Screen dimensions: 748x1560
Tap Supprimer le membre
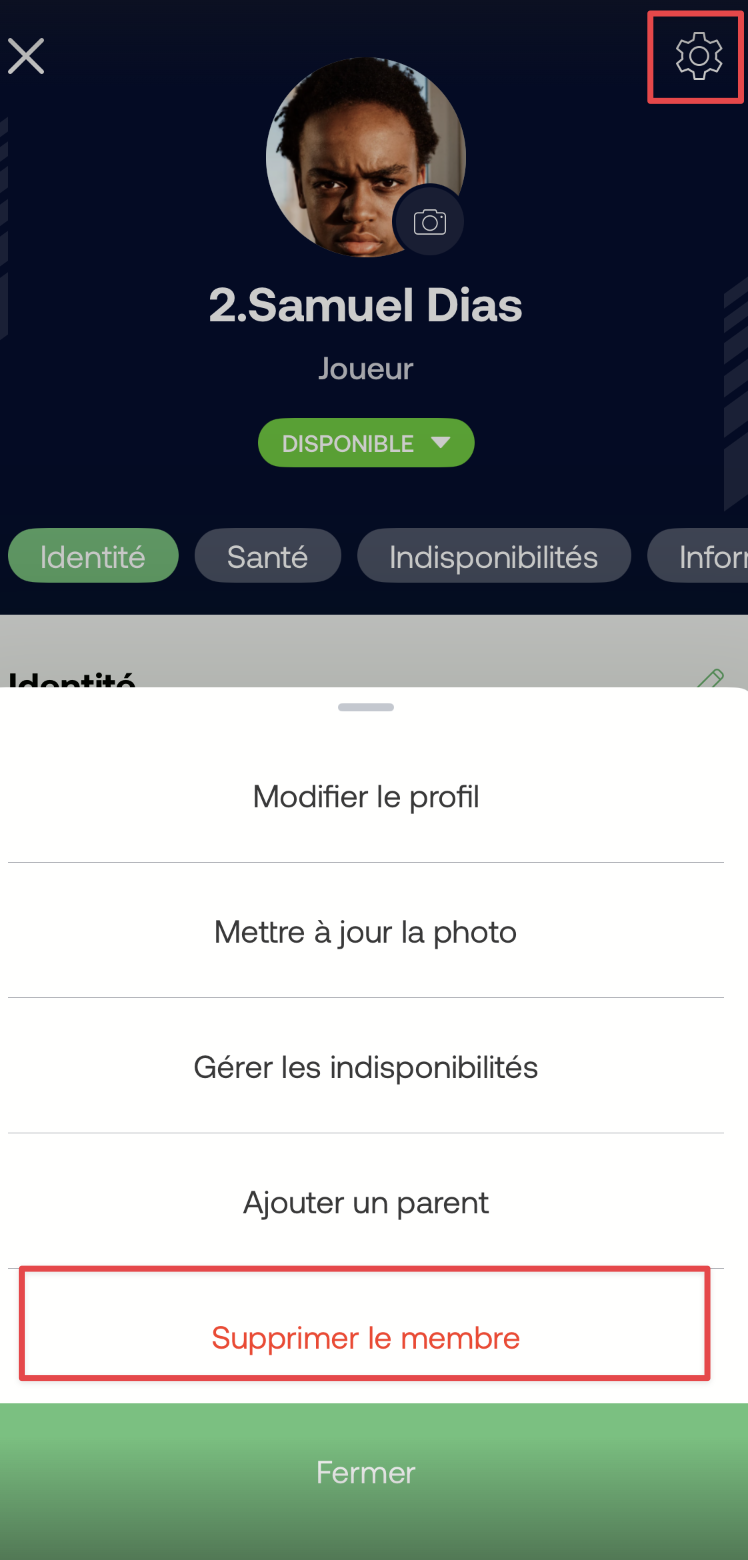[366, 1338]
